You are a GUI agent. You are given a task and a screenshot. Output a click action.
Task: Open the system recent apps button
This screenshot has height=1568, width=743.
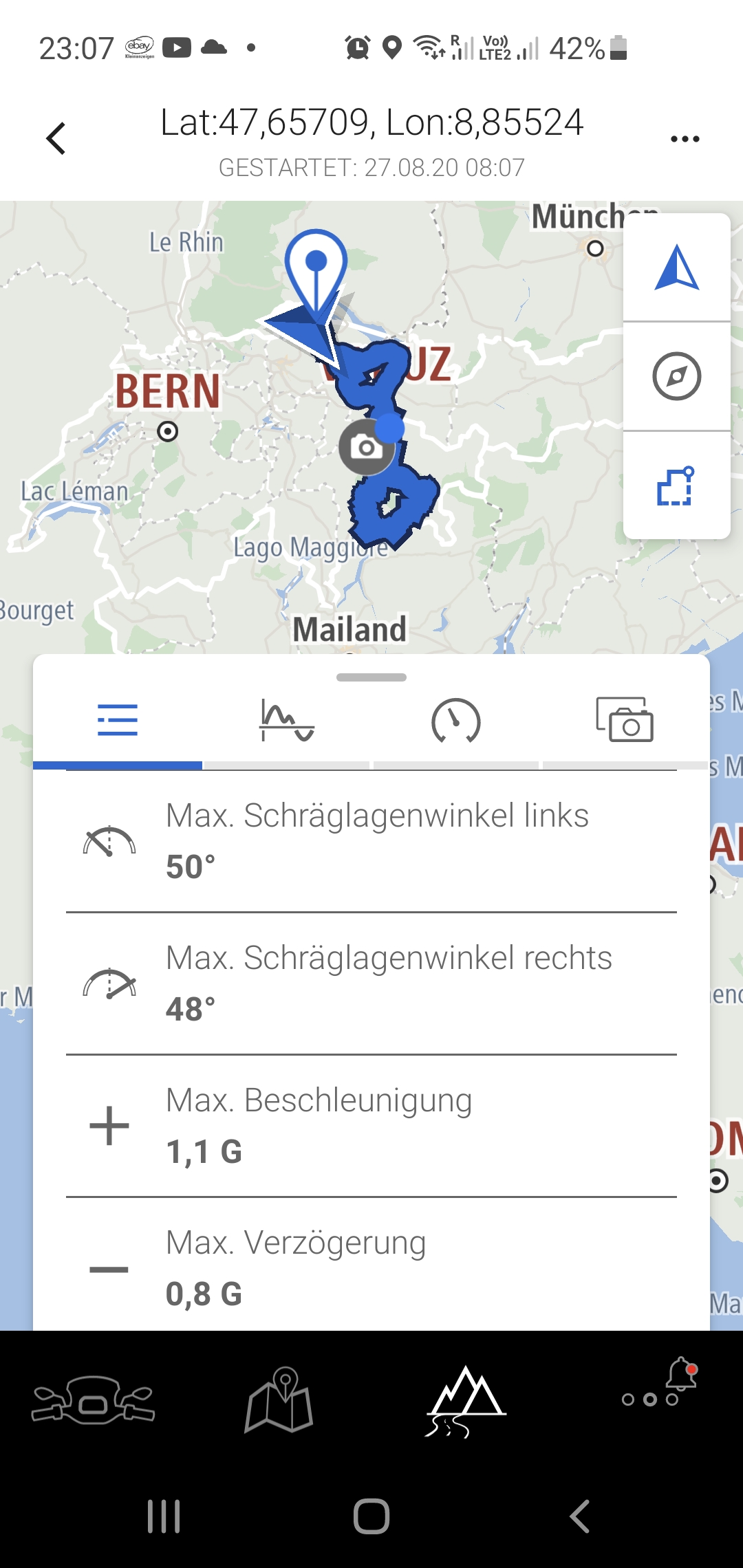pos(164,1516)
